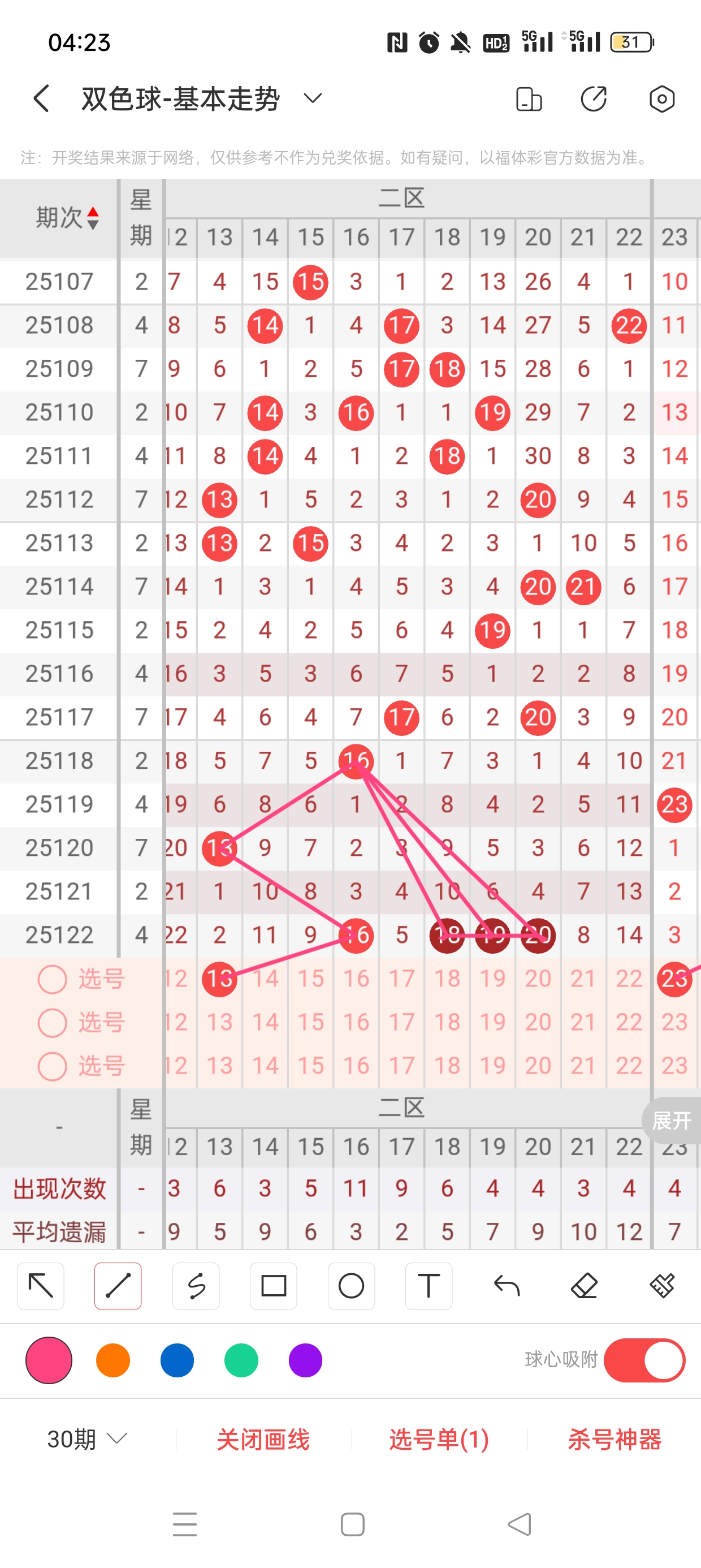
Task: Open the 双色球-基本走势 chart dropdown
Action: pos(312,98)
